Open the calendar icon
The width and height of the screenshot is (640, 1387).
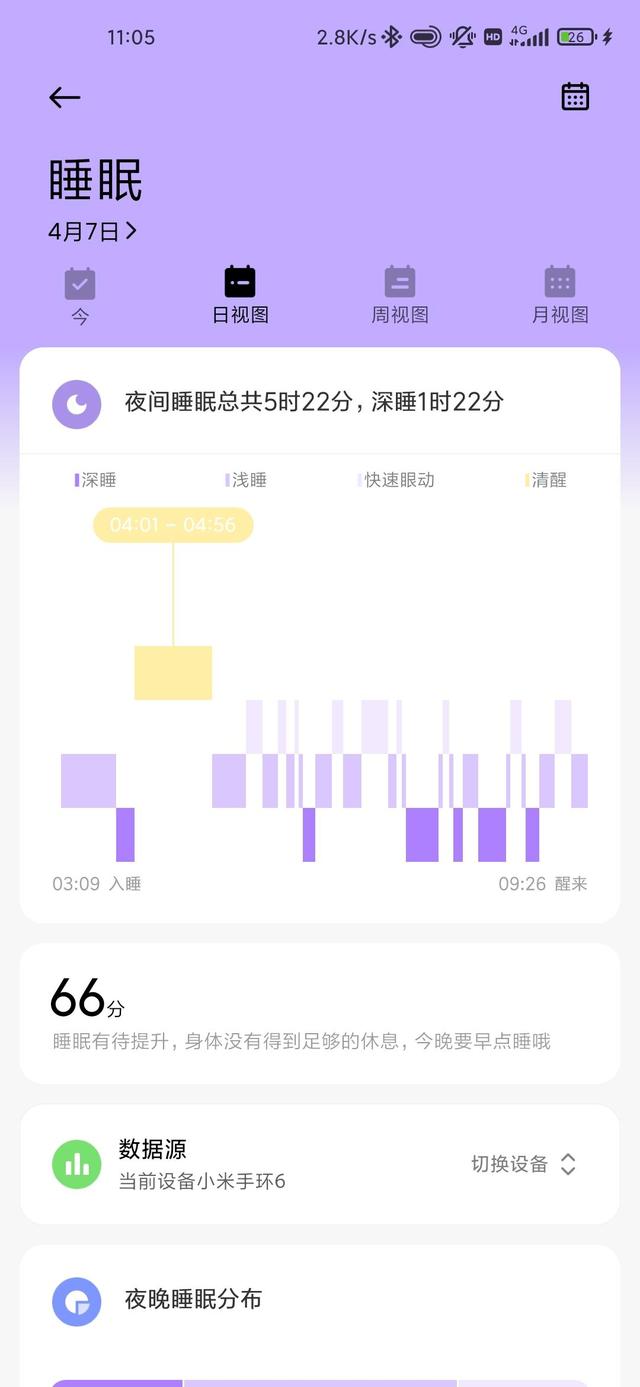(575, 96)
